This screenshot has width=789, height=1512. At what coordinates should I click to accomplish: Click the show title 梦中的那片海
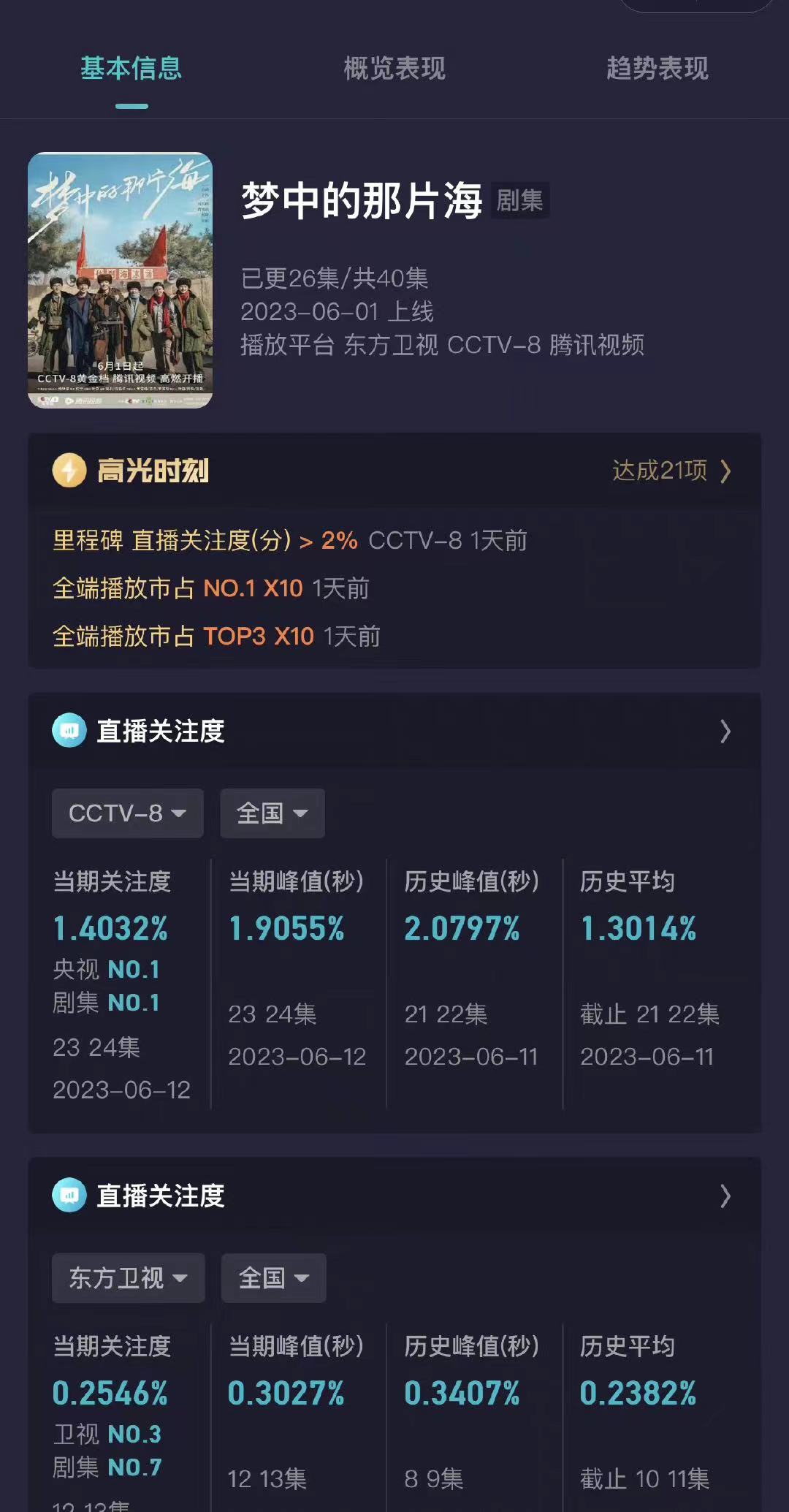coord(362,202)
